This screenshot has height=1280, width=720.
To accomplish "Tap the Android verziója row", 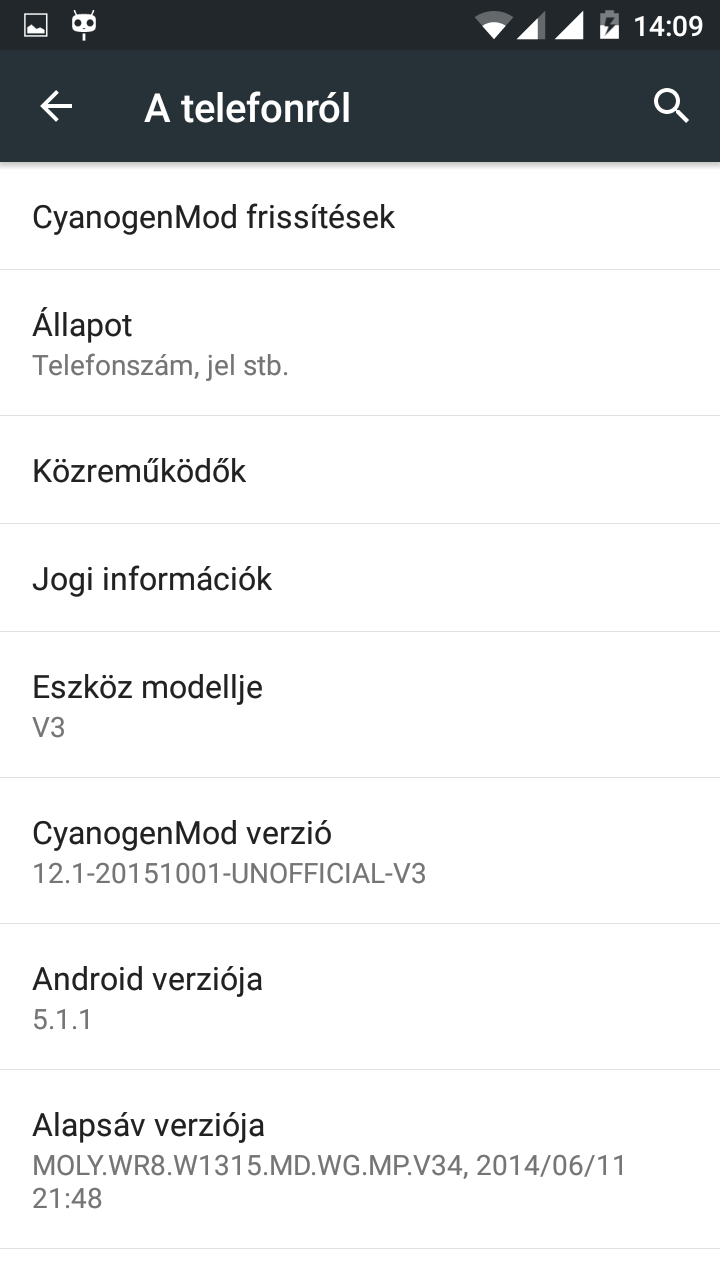I will 360,997.
